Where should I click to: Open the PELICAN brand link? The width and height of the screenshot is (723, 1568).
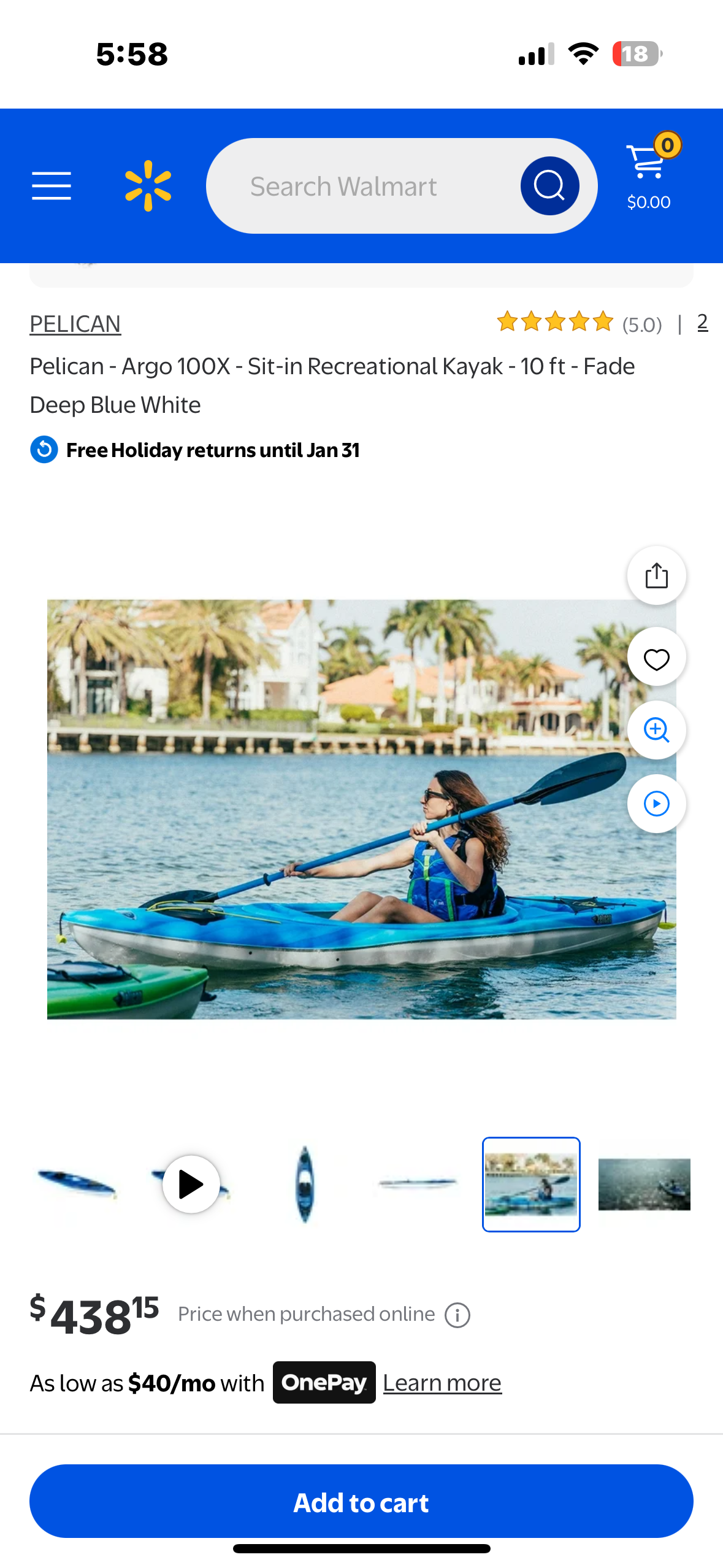[x=75, y=324]
